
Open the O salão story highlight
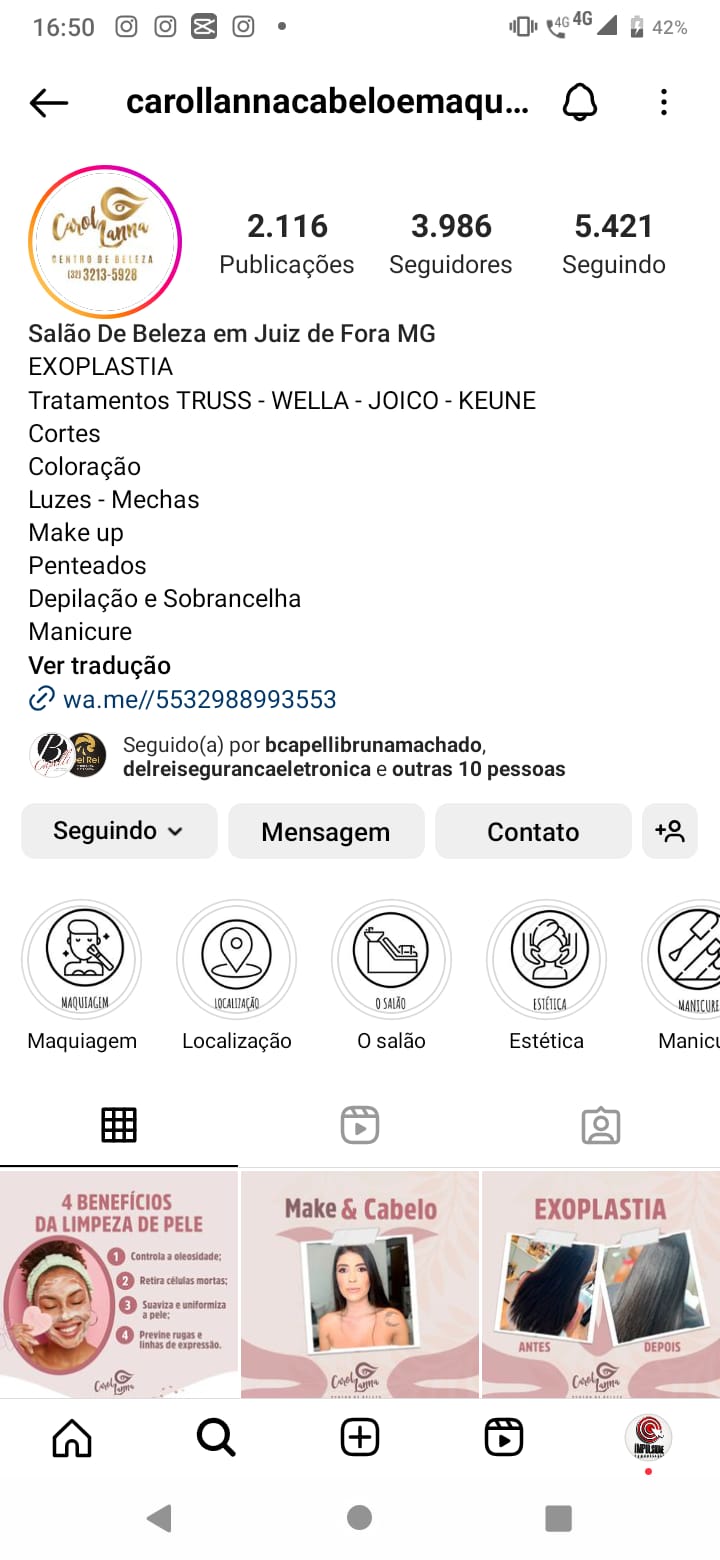(391, 960)
